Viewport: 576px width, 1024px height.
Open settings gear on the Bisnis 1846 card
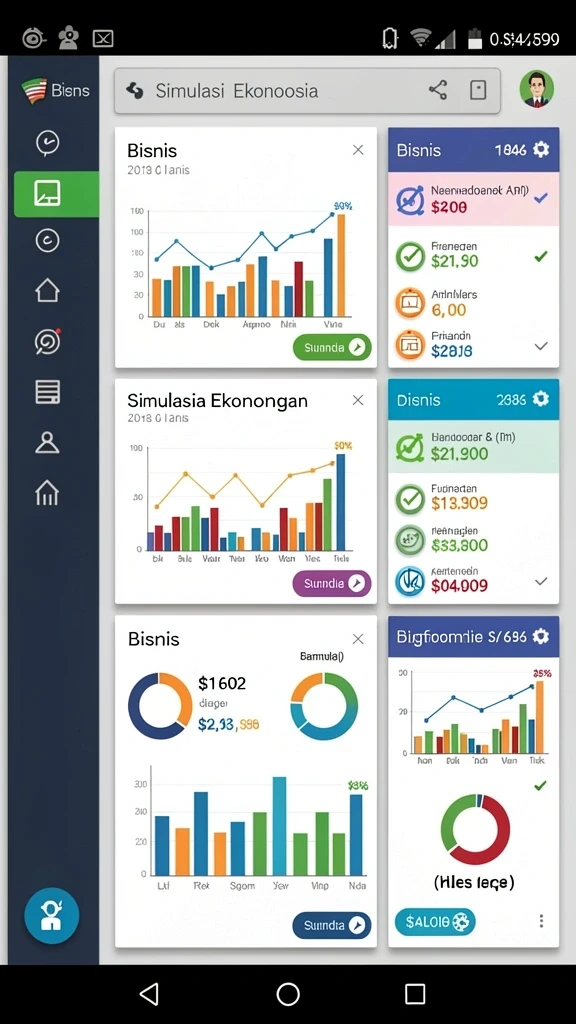pos(541,150)
